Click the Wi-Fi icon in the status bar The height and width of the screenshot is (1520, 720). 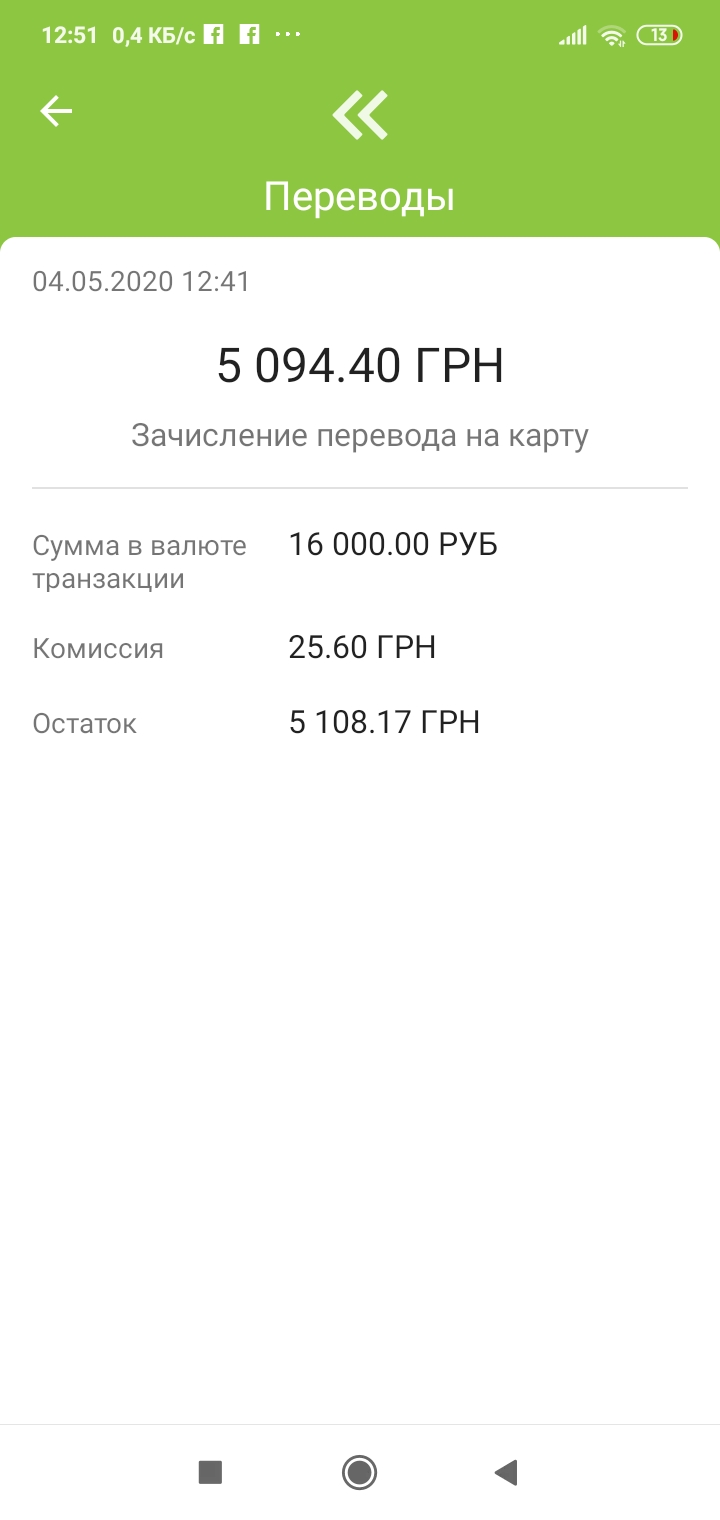click(611, 33)
